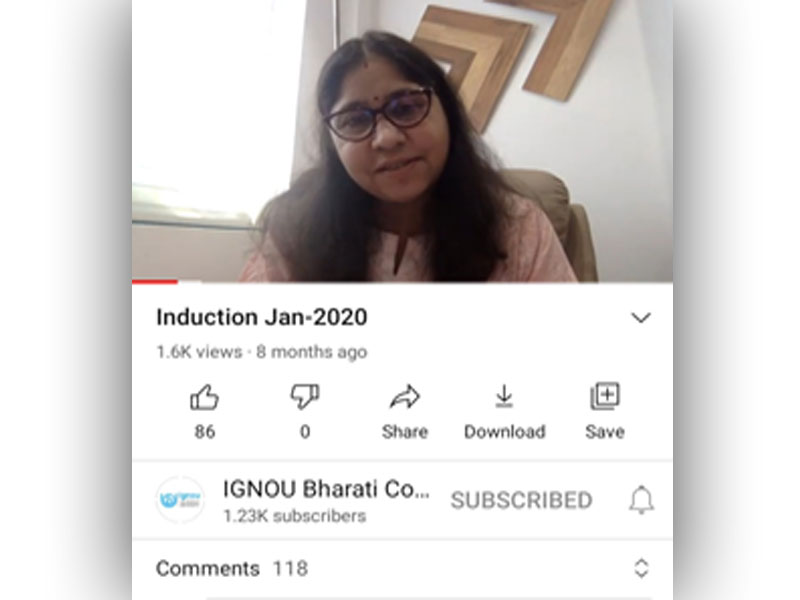Screen dimensions: 800x600
Task: Like the Induction Jan-2020 video
Action: 204,398
